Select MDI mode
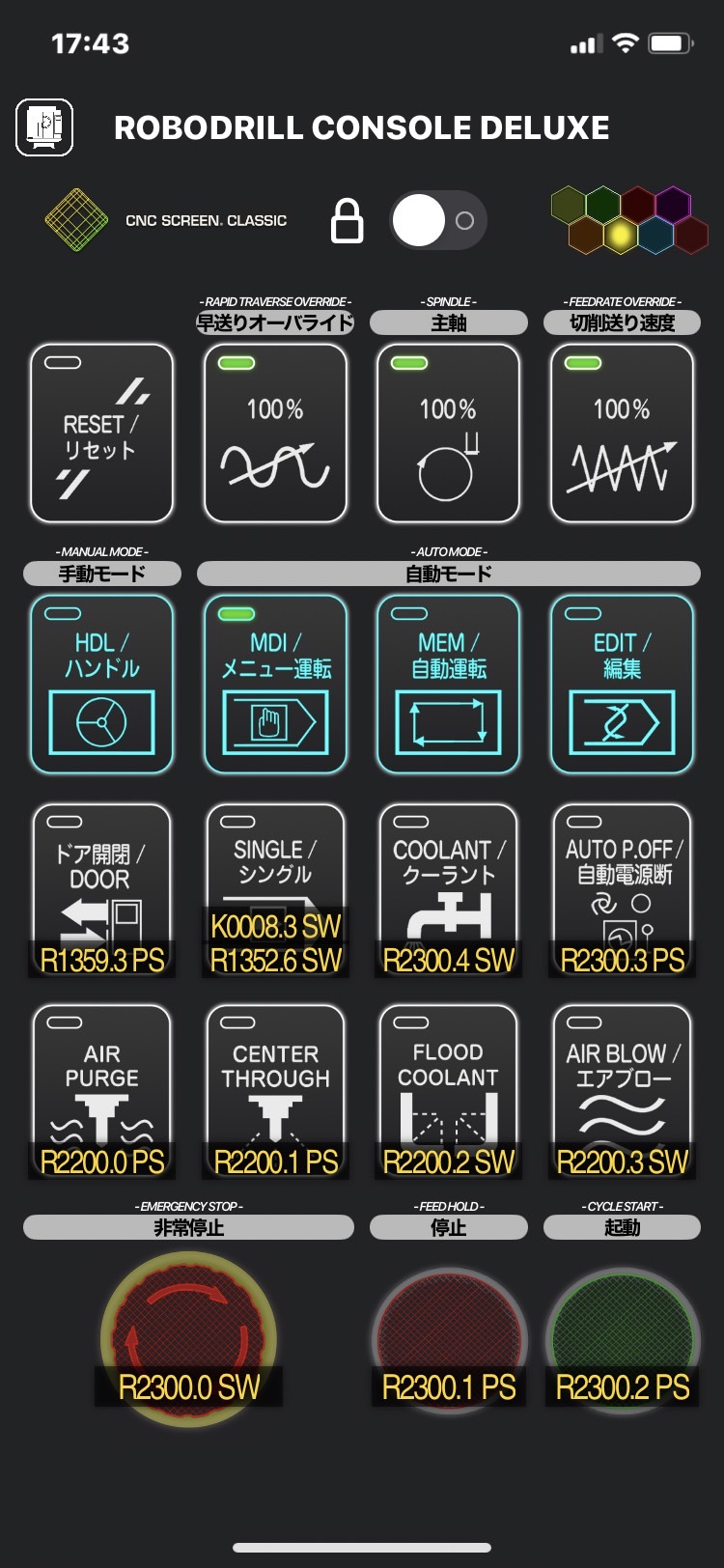 pos(275,684)
